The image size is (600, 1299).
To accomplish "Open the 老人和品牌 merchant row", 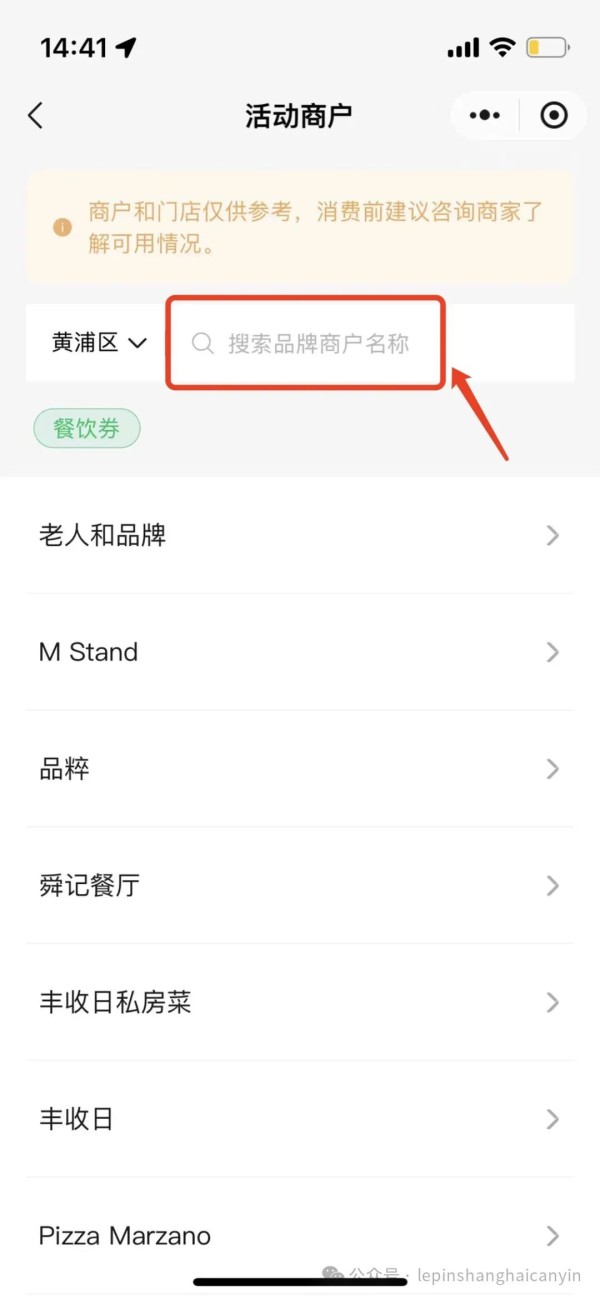I will tap(300, 536).
